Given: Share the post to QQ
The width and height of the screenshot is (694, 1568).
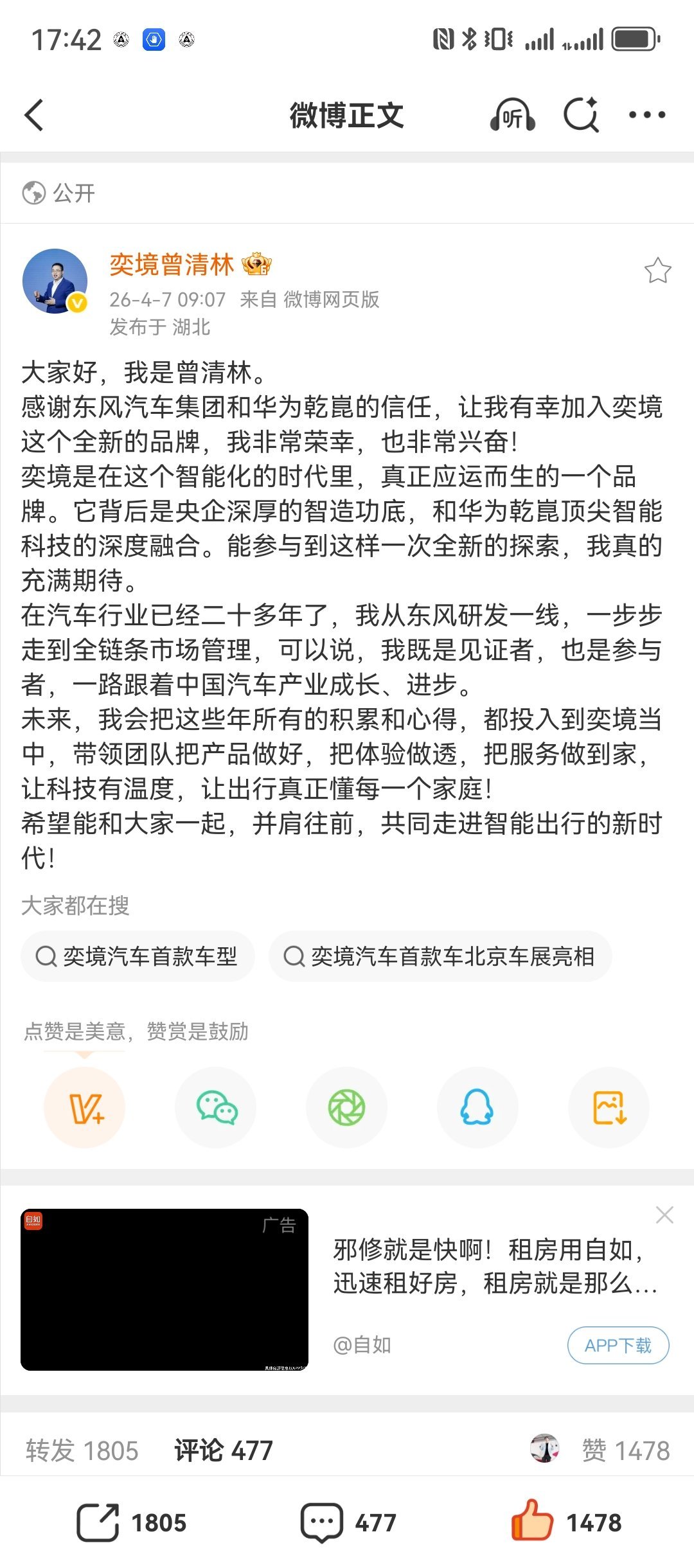Looking at the screenshot, I should [477, 1107].
